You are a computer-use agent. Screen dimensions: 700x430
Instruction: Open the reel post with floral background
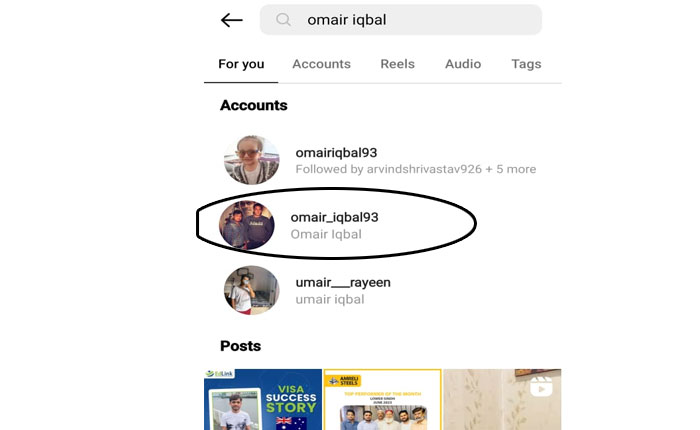tap(501, 400)
